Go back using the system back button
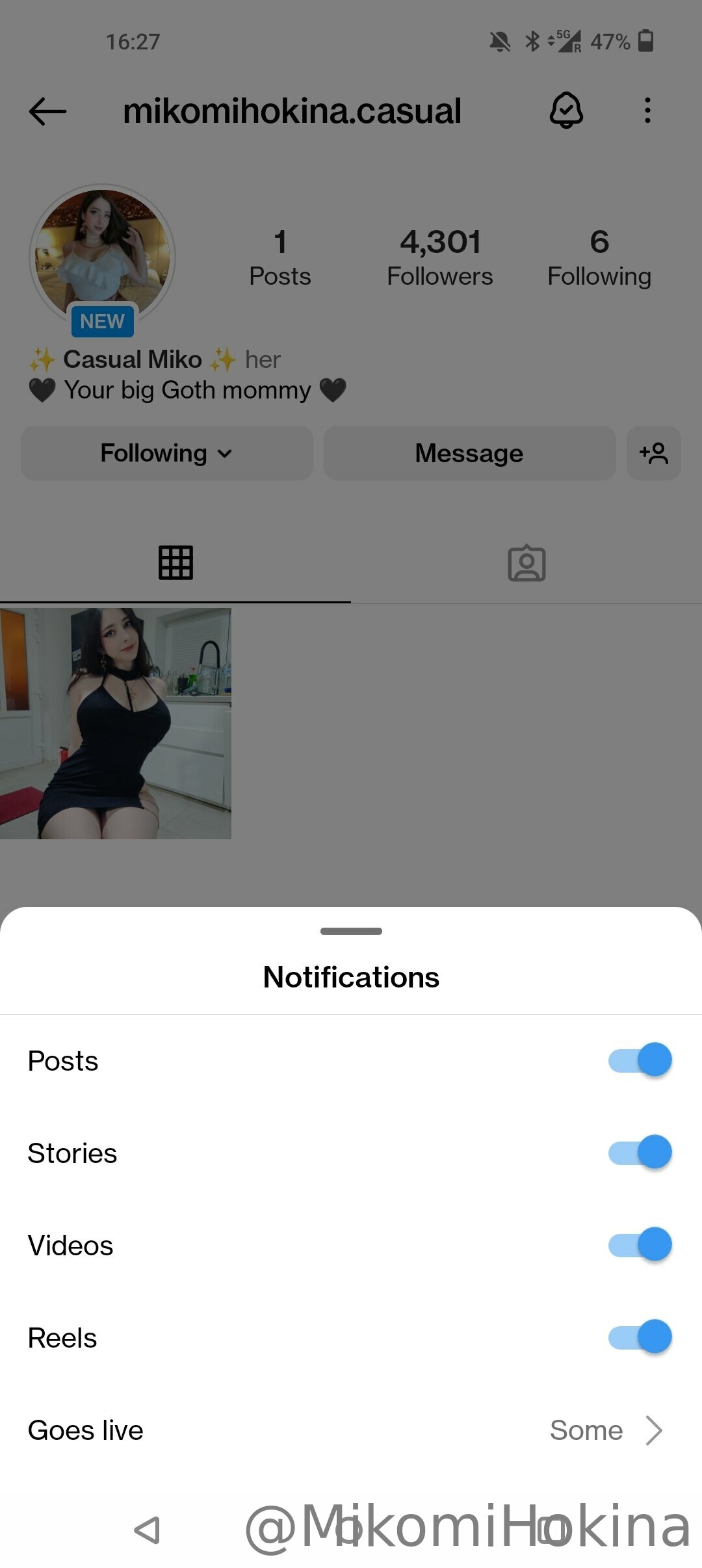702x1568 pixels. pyautogui.click(x=148, y=1530)
